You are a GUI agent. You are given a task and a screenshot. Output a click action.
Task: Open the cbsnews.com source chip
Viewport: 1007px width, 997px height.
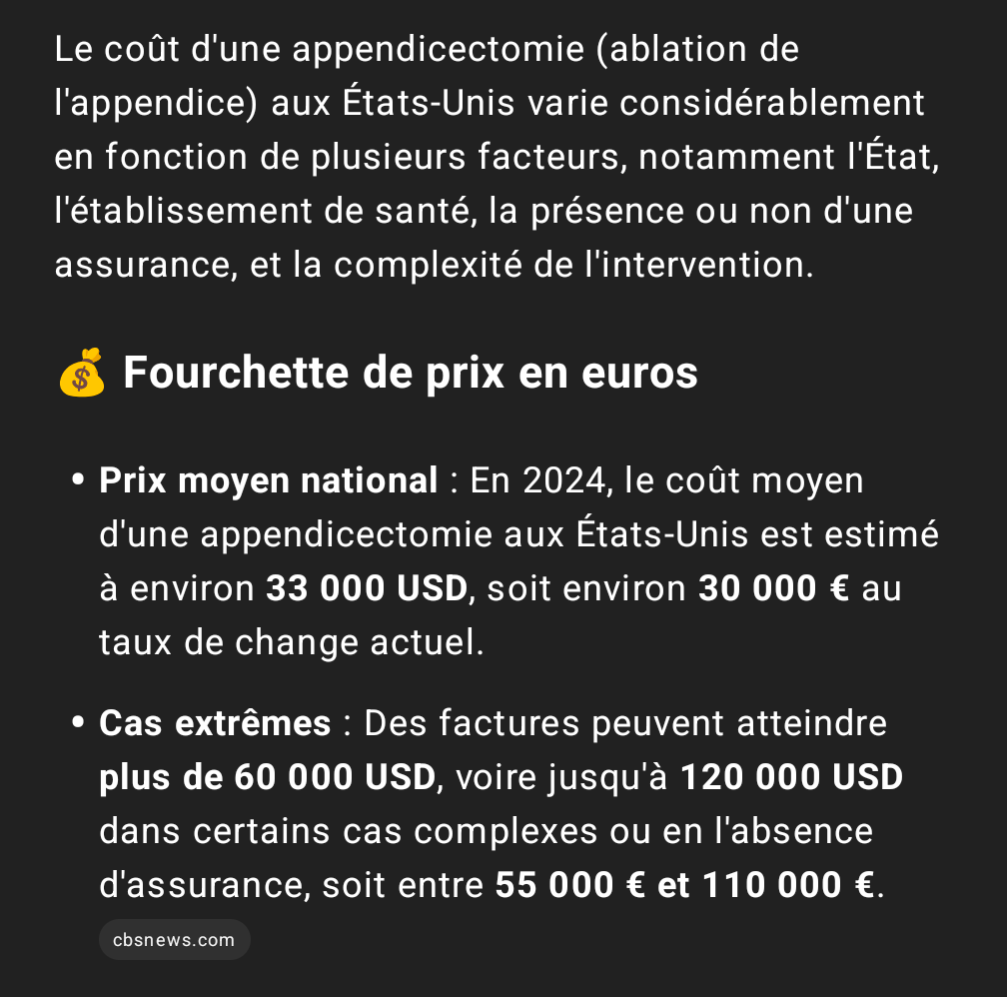[x=174, y=940]
